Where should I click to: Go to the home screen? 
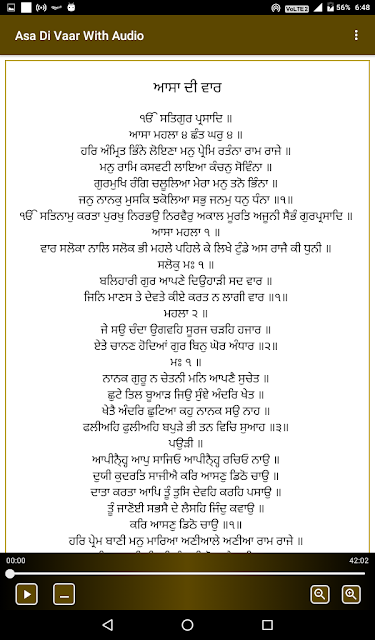(x=187, y=624)
